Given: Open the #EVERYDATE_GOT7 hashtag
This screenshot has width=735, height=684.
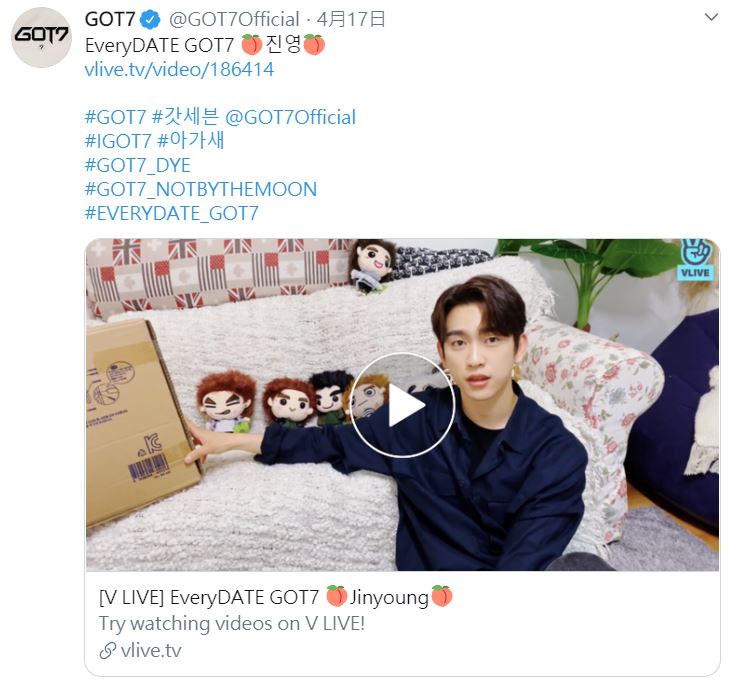Looking at the screenshot, I should (x=171, y=213).
